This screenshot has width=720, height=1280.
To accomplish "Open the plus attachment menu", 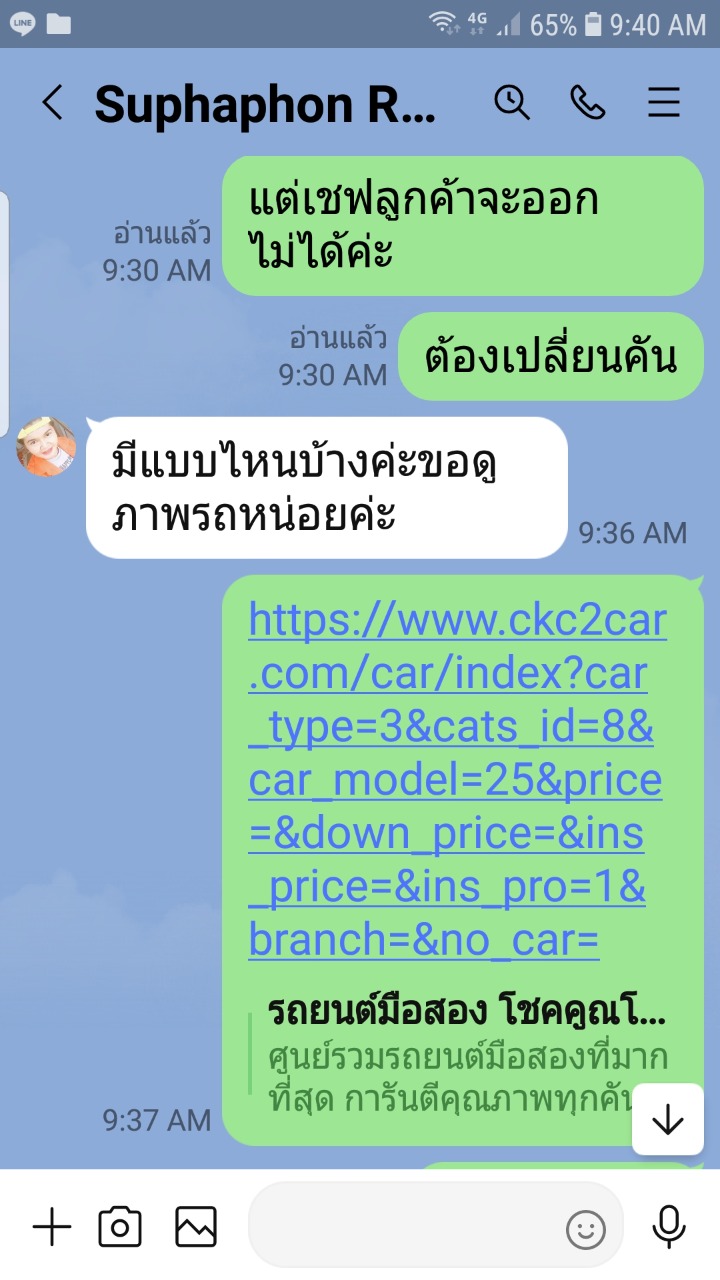I will point(52,1226).
